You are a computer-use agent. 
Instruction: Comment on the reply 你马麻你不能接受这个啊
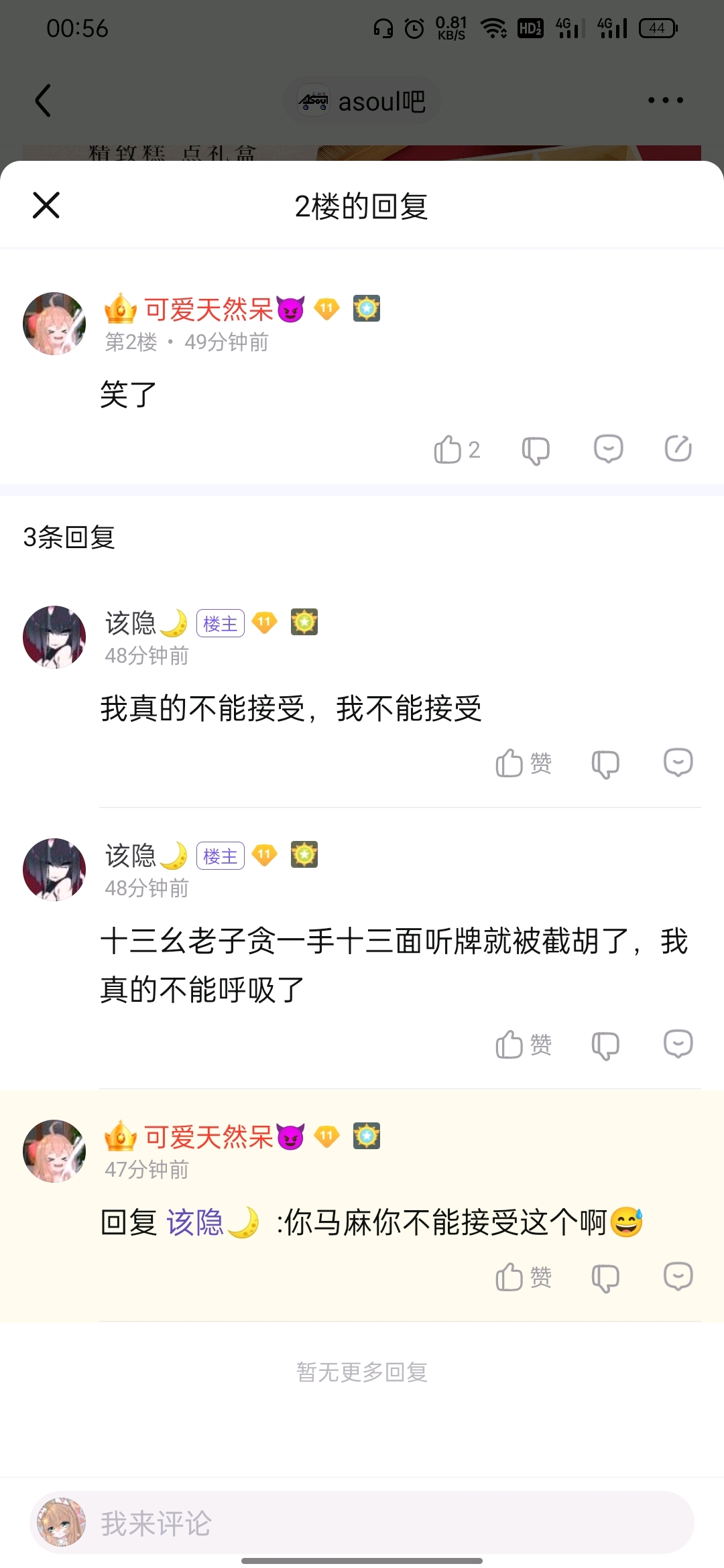(x=678, y=1277)
